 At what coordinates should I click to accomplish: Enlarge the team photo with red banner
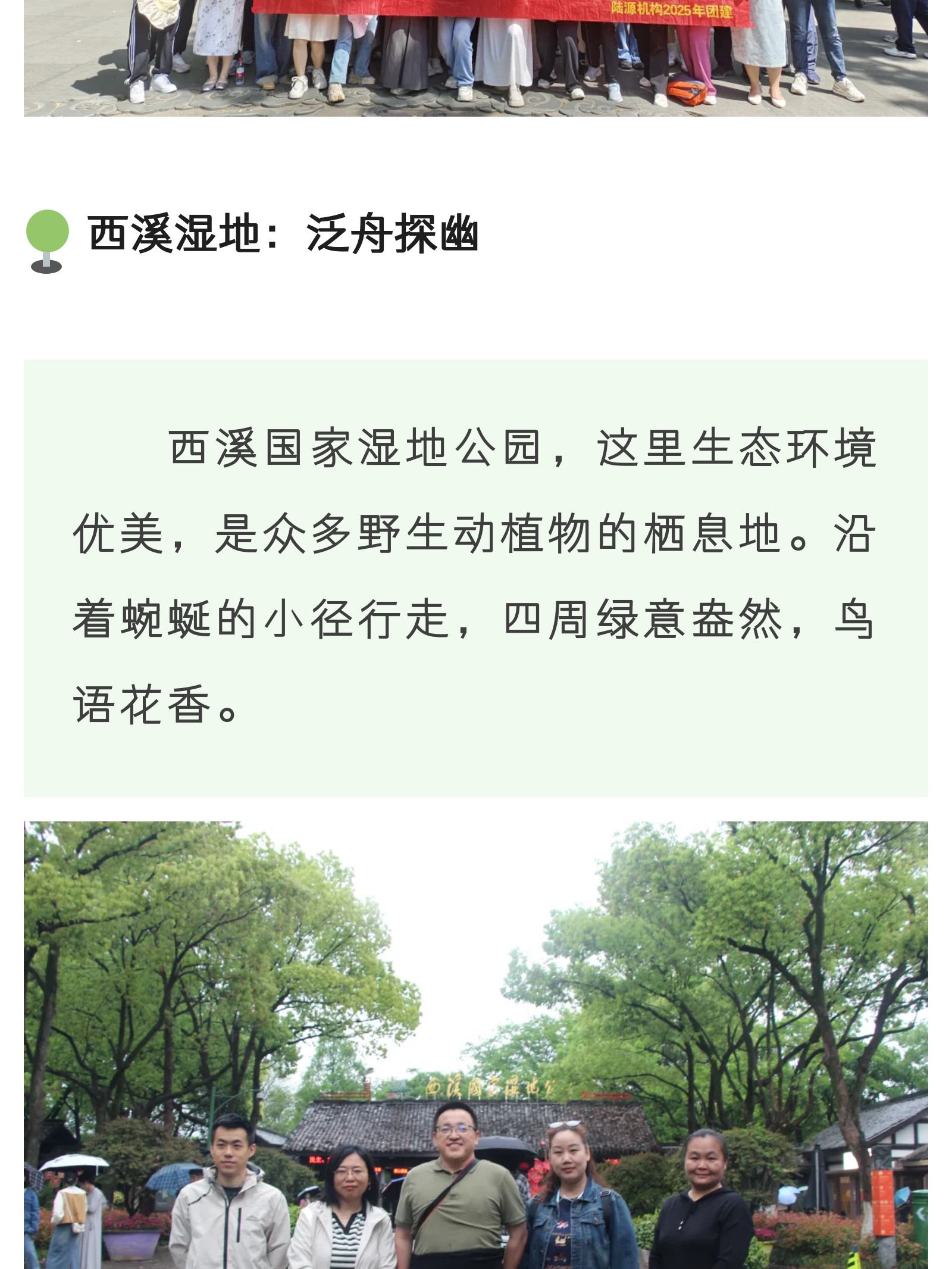(x=476, y=58)
